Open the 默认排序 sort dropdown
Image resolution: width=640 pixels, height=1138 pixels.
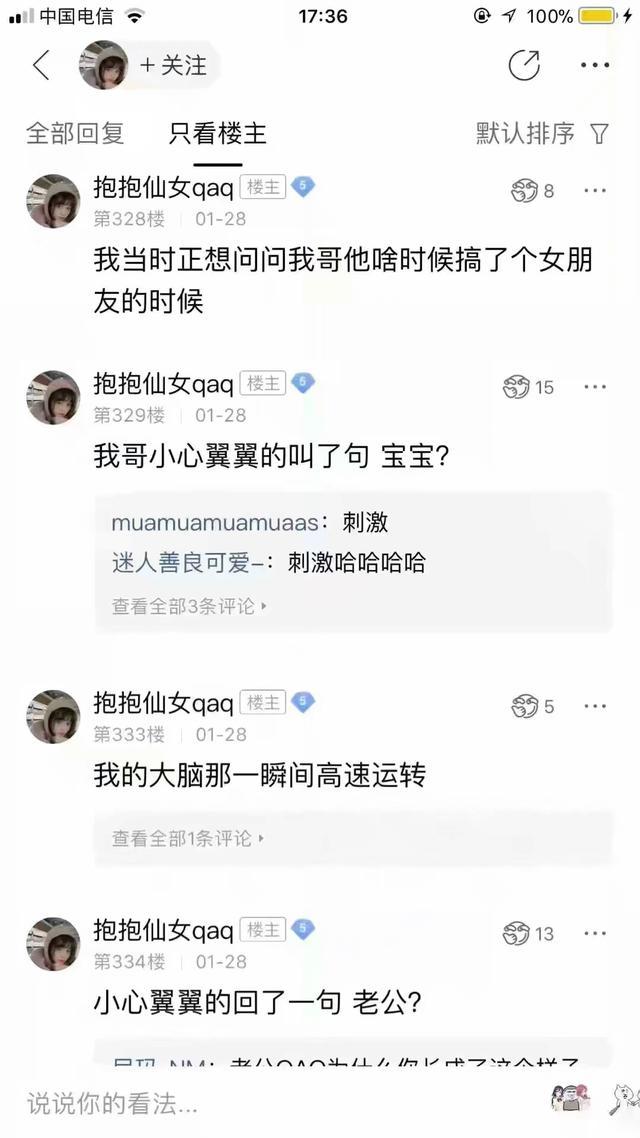pos(541,133)
